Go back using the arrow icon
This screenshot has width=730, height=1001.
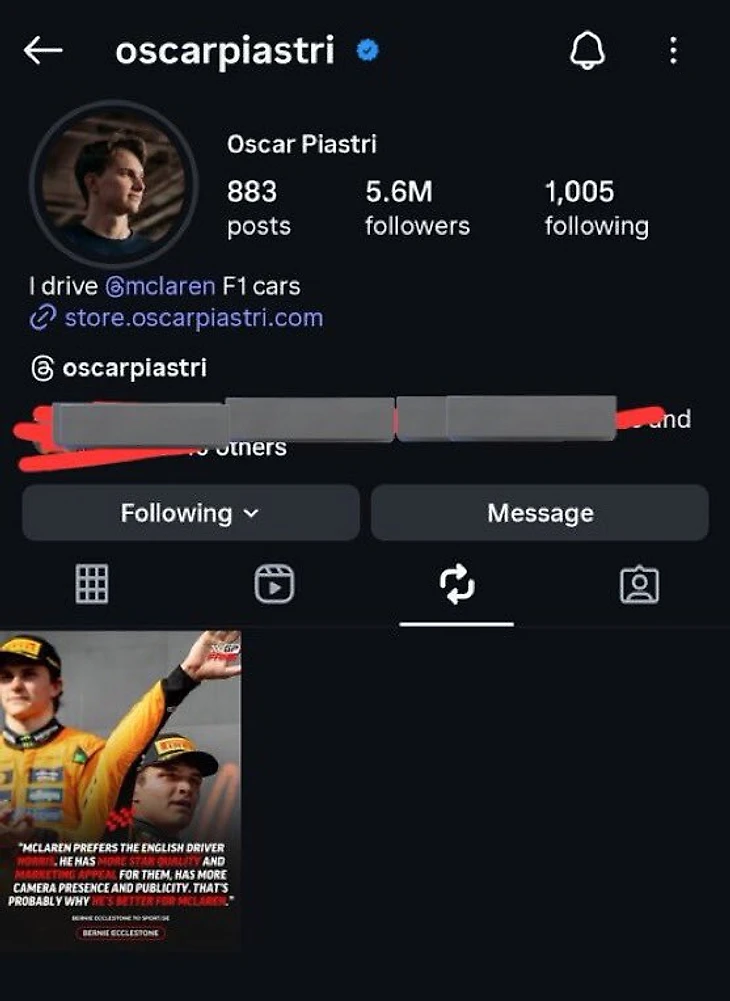(x=44, y=51)
